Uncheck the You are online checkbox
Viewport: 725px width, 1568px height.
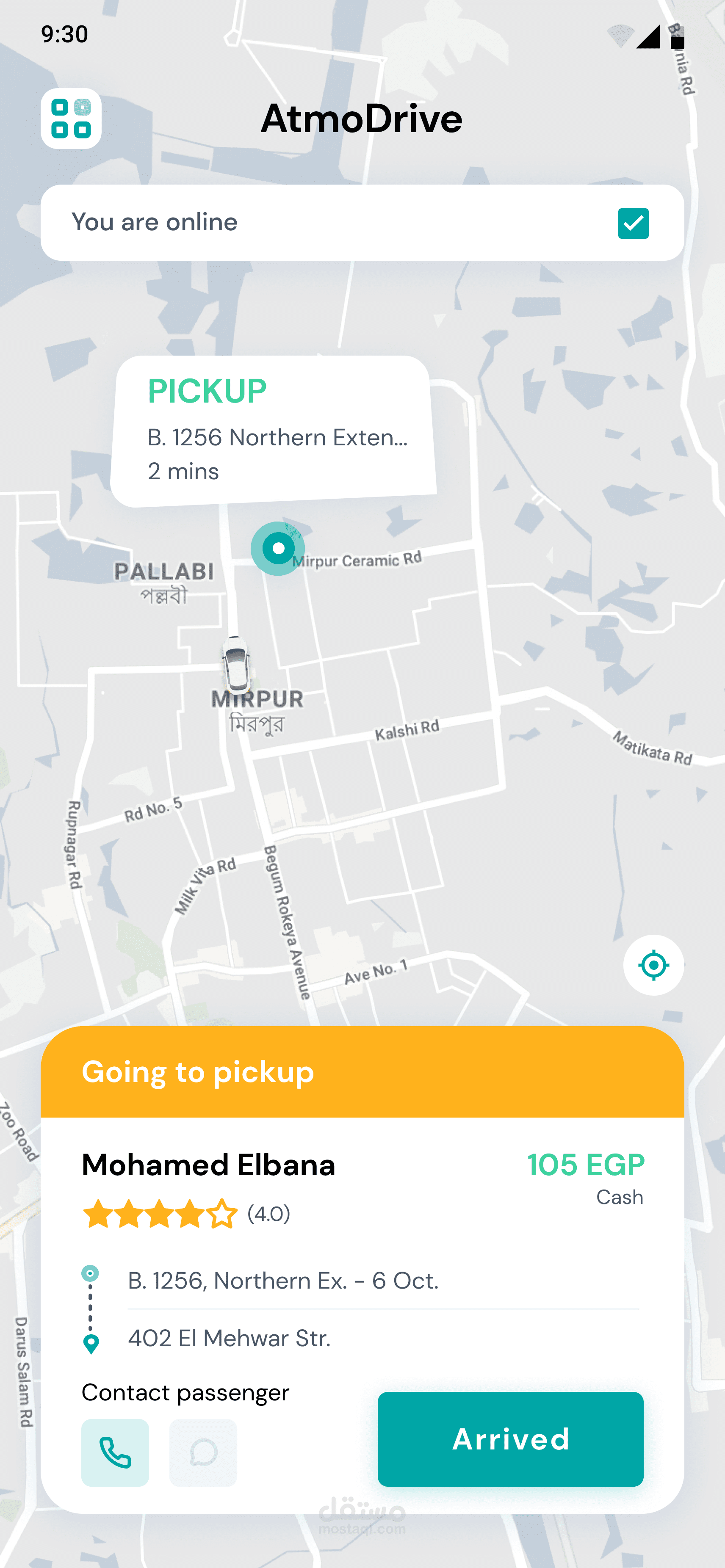pyautogui.click(x=633, y=224)
